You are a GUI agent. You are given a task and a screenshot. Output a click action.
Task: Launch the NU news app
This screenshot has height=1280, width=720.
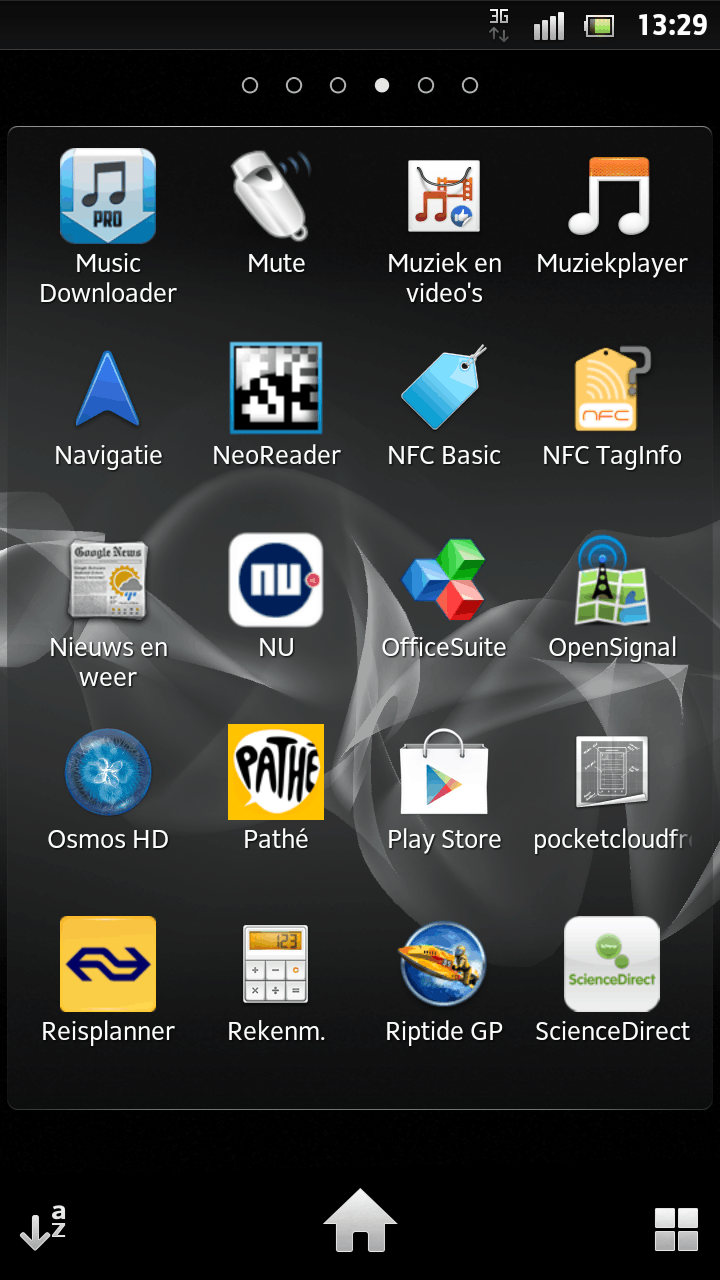276,581
